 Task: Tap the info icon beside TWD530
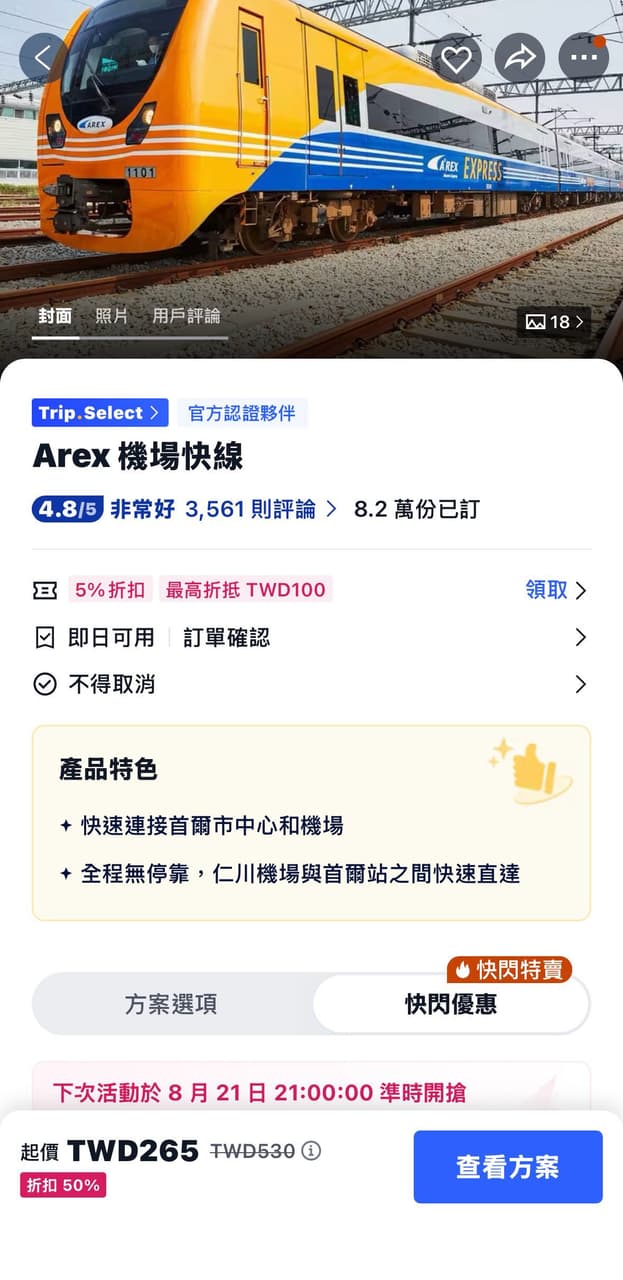click(311, 1151)
